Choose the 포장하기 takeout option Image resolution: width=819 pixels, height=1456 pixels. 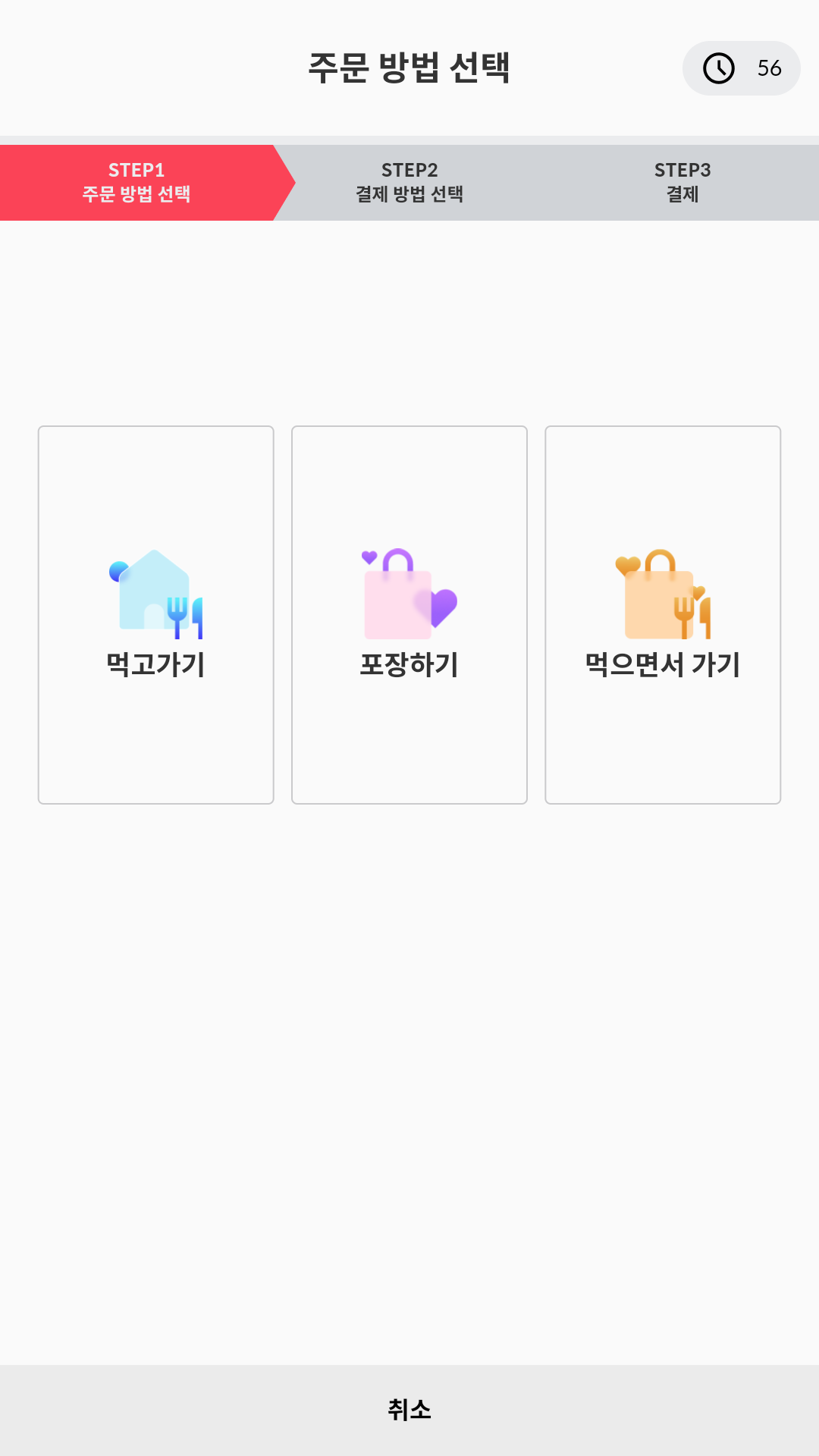(409, 614)
